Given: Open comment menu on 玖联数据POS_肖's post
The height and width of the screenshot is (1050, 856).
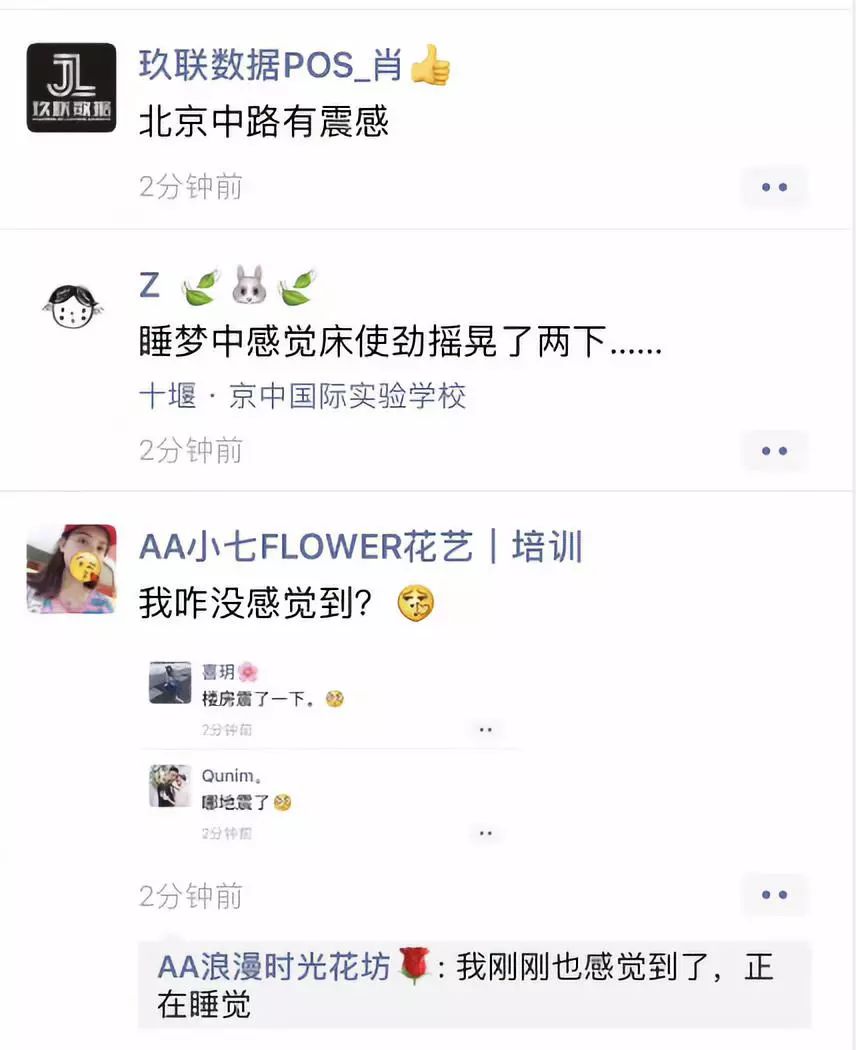Looking at the screenshot, I should click(x=774, y=187).
